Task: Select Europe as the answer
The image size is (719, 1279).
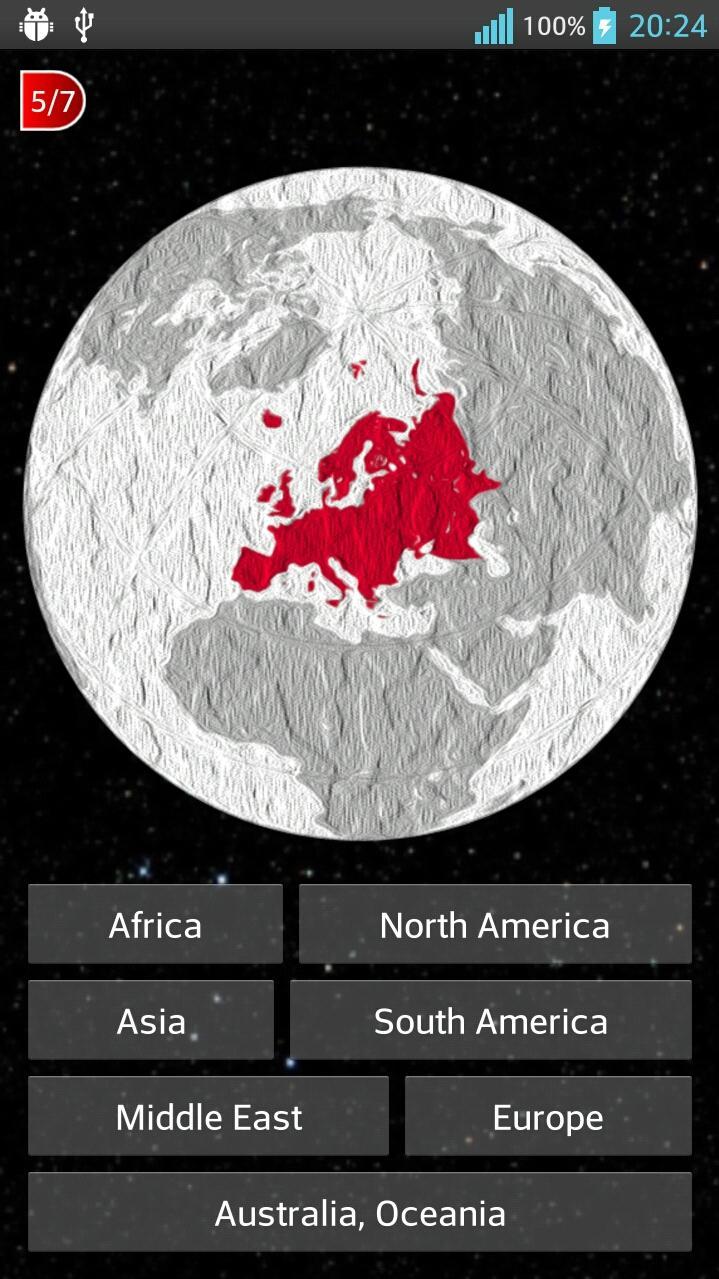Action: [x=548, y=1116]
